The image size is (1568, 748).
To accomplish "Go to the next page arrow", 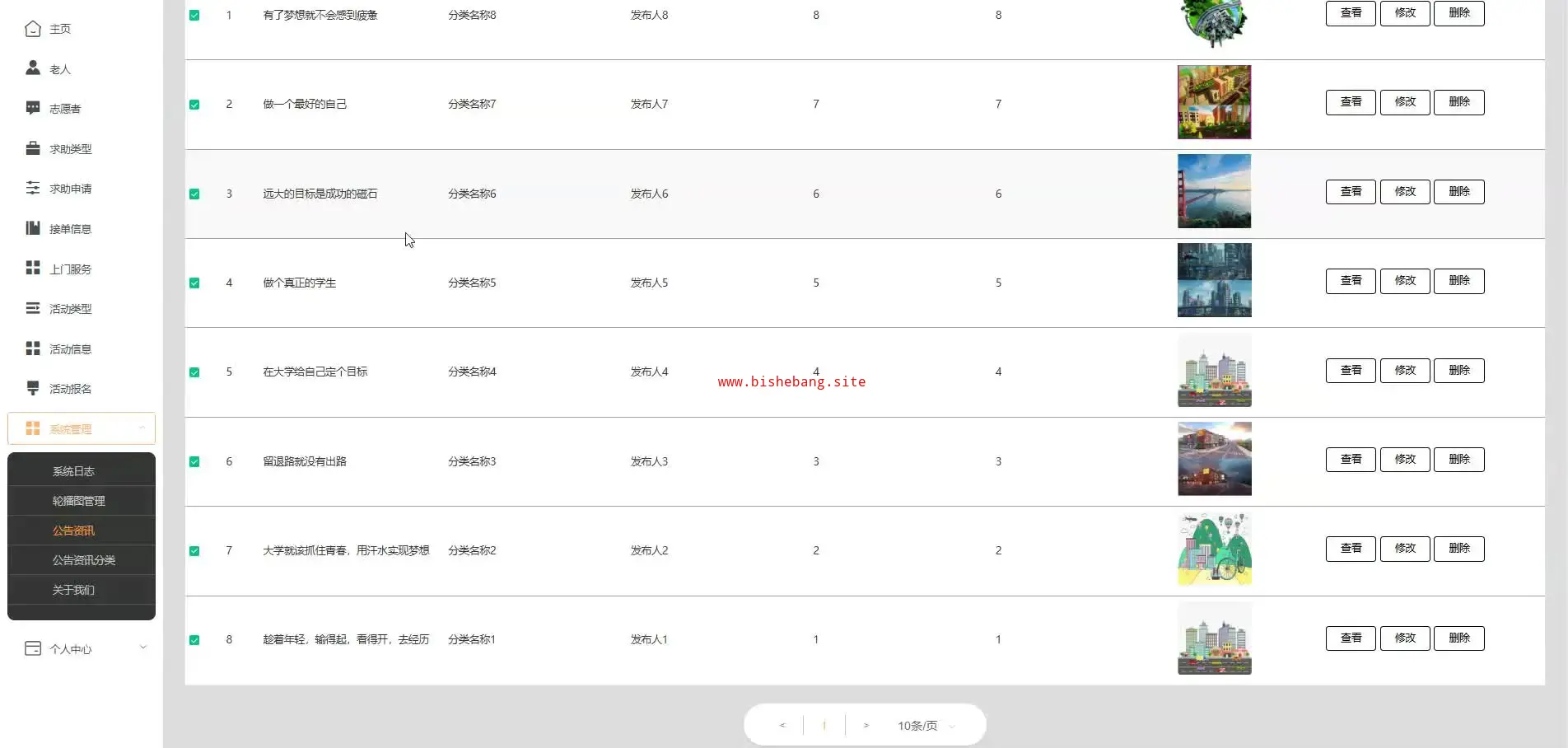I will pos(866,726).
